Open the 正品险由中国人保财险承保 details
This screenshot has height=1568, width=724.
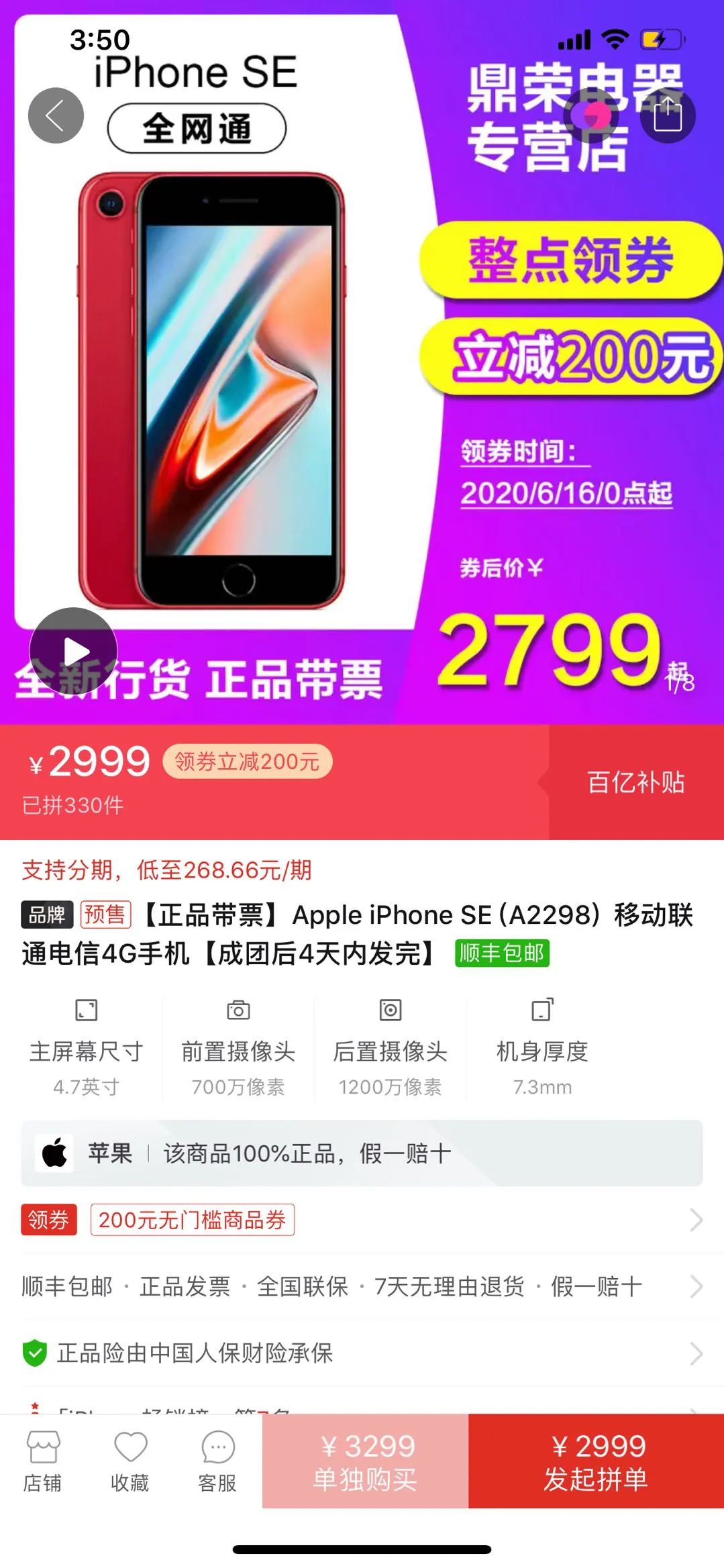tap(362, 1353)
